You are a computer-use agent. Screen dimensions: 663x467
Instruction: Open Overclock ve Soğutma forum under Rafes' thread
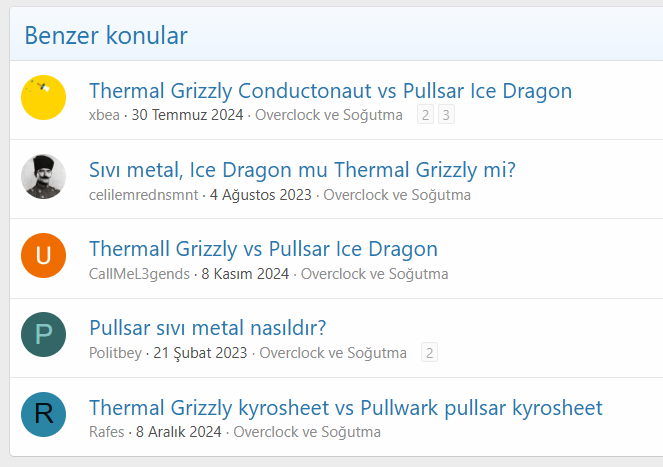click(307, 432)
